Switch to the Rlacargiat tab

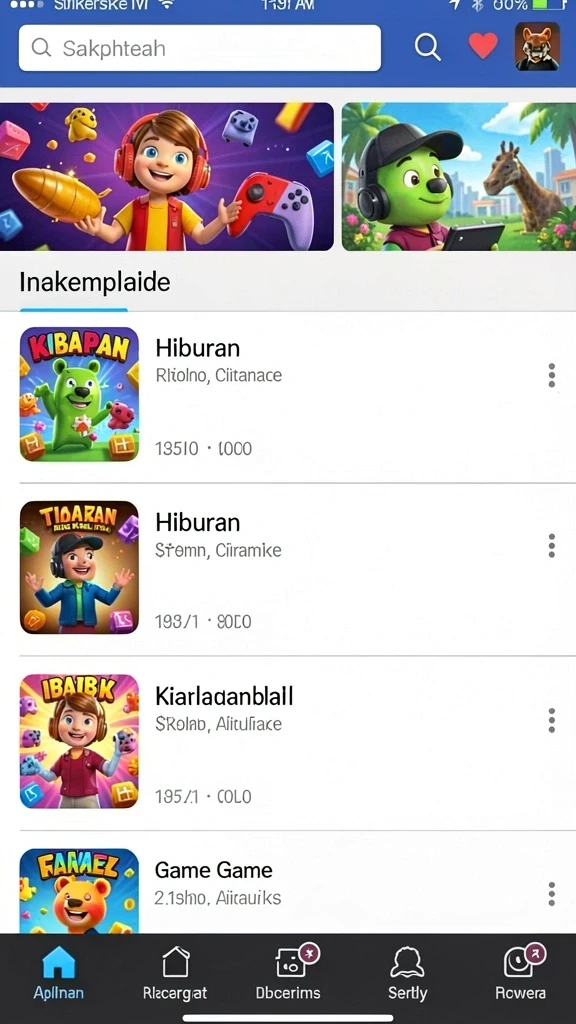tap(174, 973)
